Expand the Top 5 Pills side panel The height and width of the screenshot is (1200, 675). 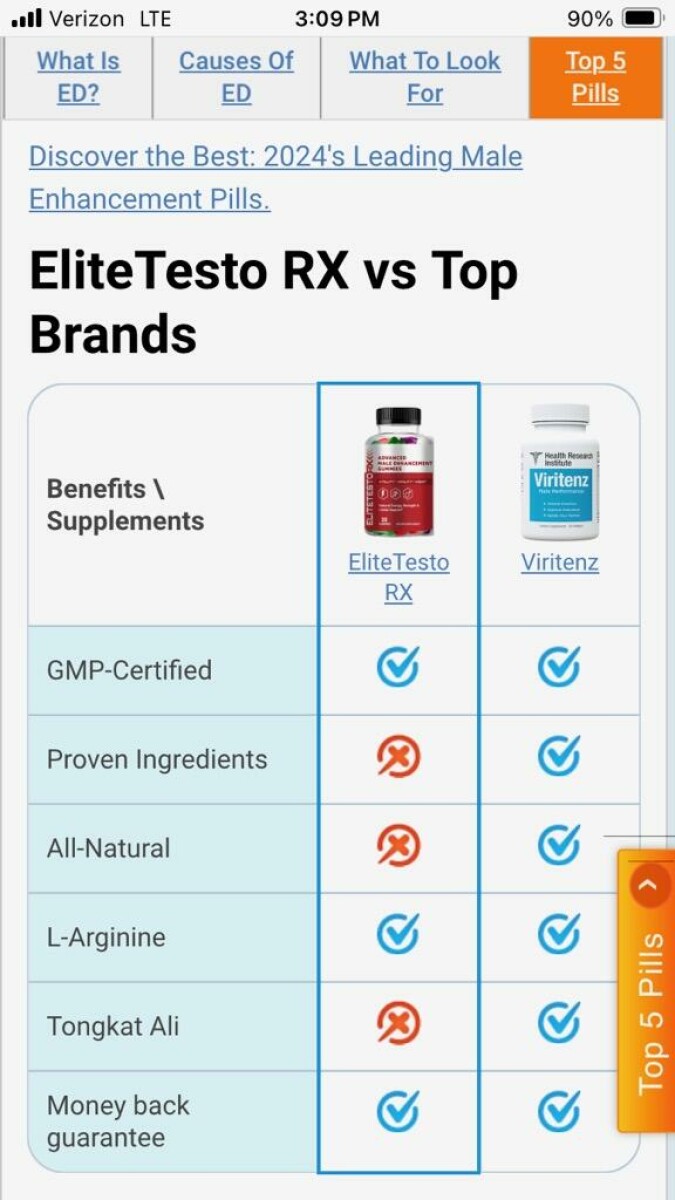pyautogui.click(x=650, y=990)
